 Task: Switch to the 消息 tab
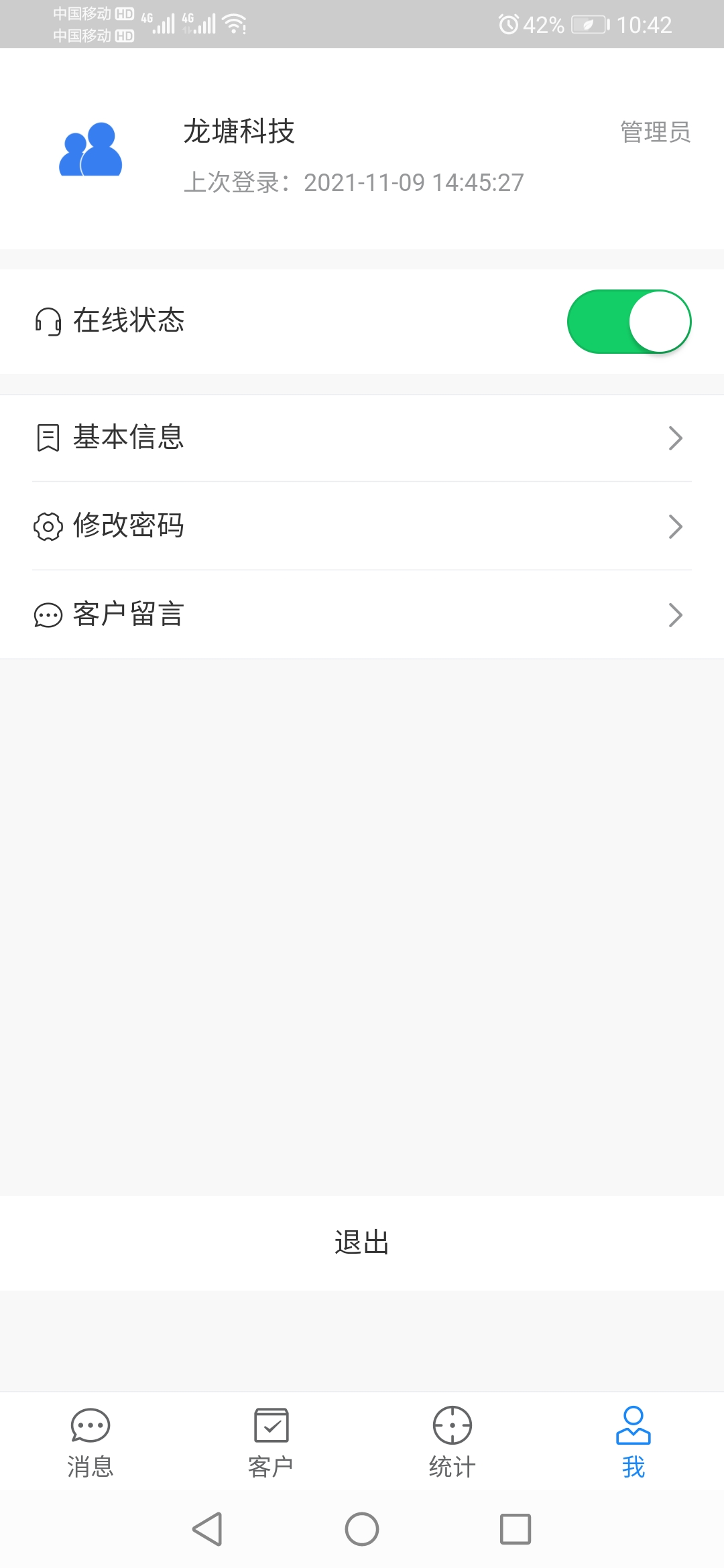90,1442
